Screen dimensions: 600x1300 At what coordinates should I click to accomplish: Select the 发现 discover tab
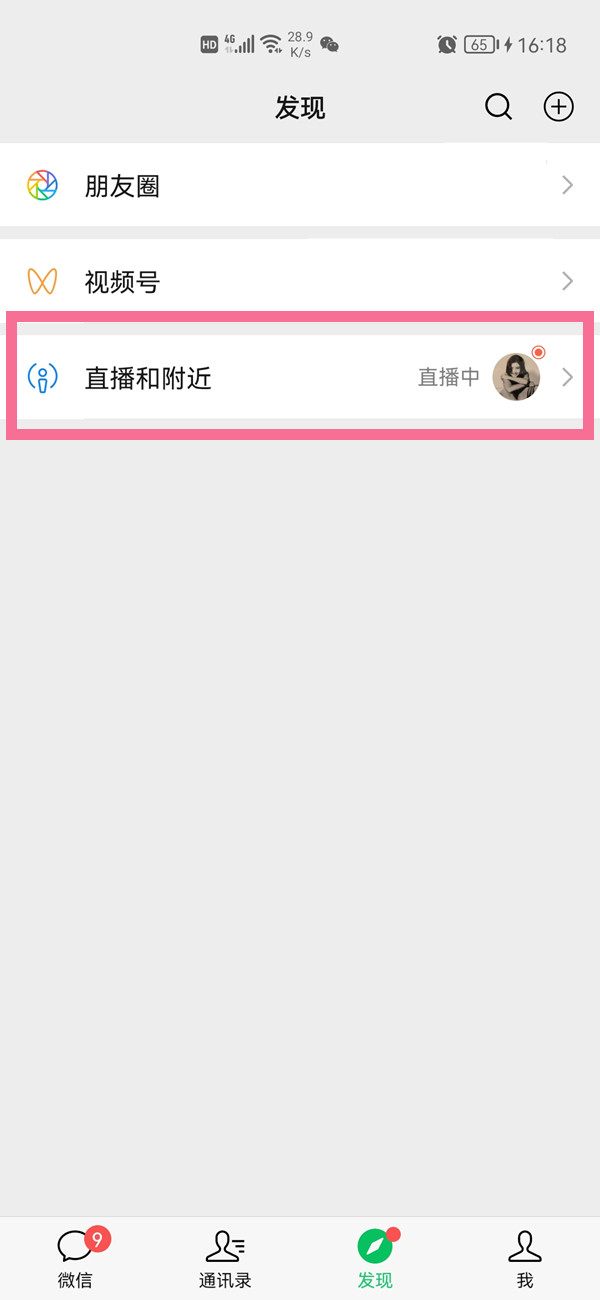click(x=375, y=1257)
